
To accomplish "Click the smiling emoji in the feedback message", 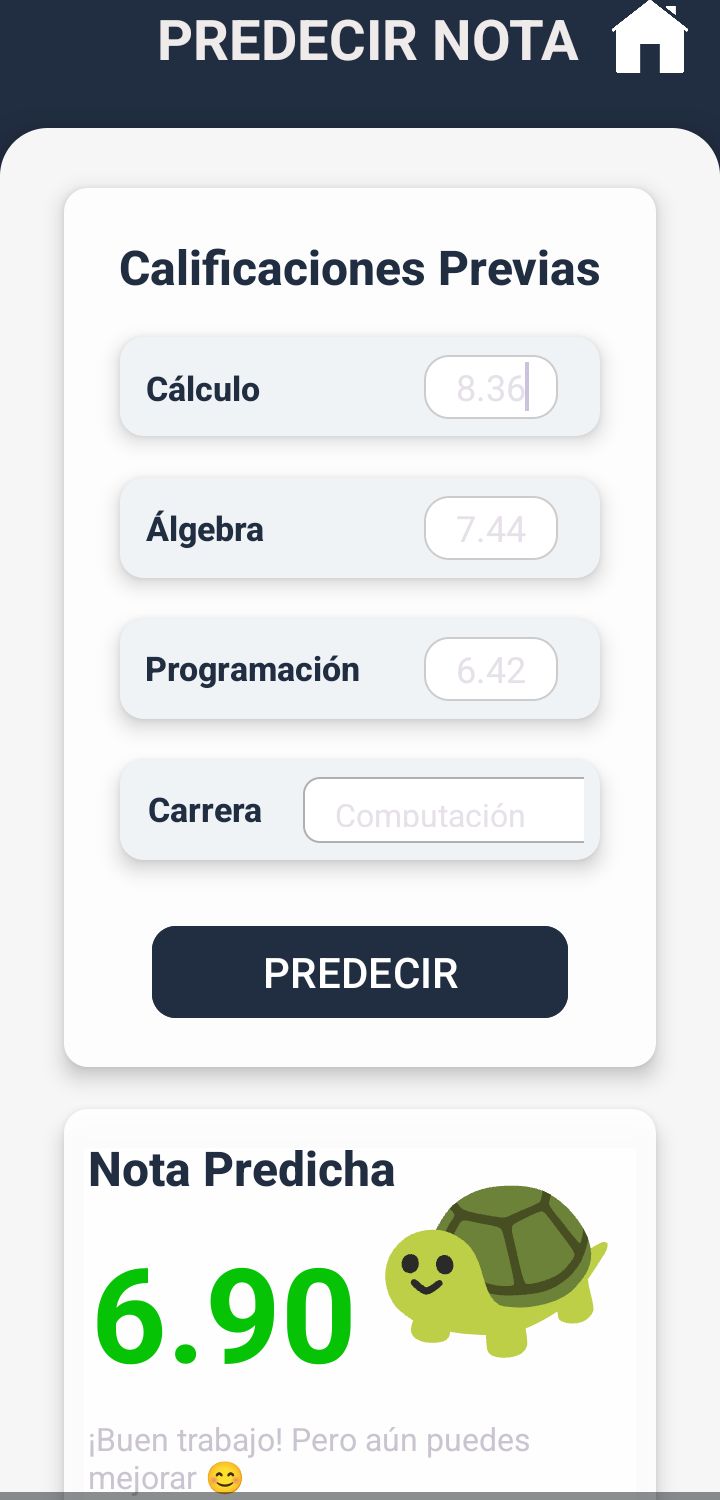I will click(222, 1476).
